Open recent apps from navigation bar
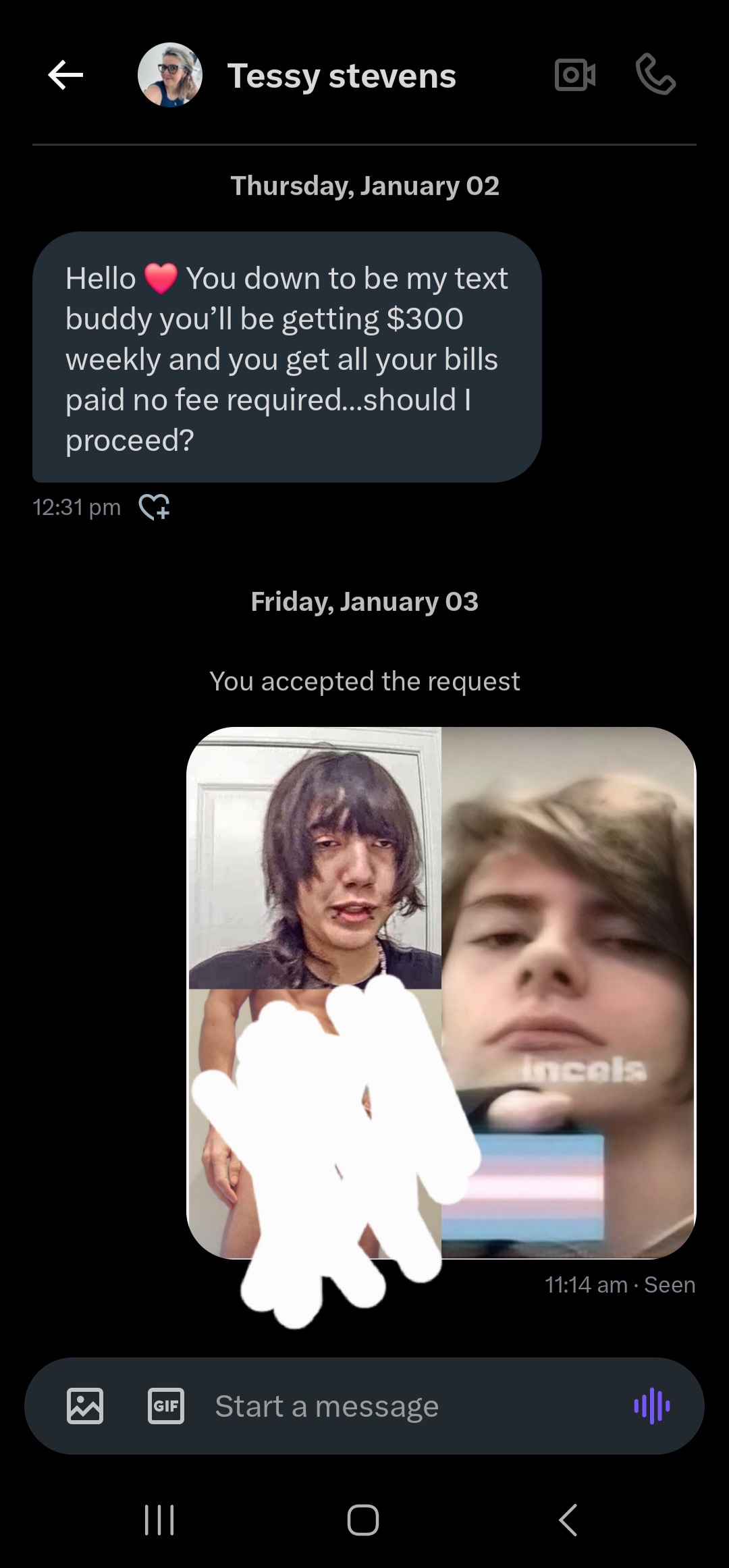The image size is (729, 1568). pos(160,1520)
